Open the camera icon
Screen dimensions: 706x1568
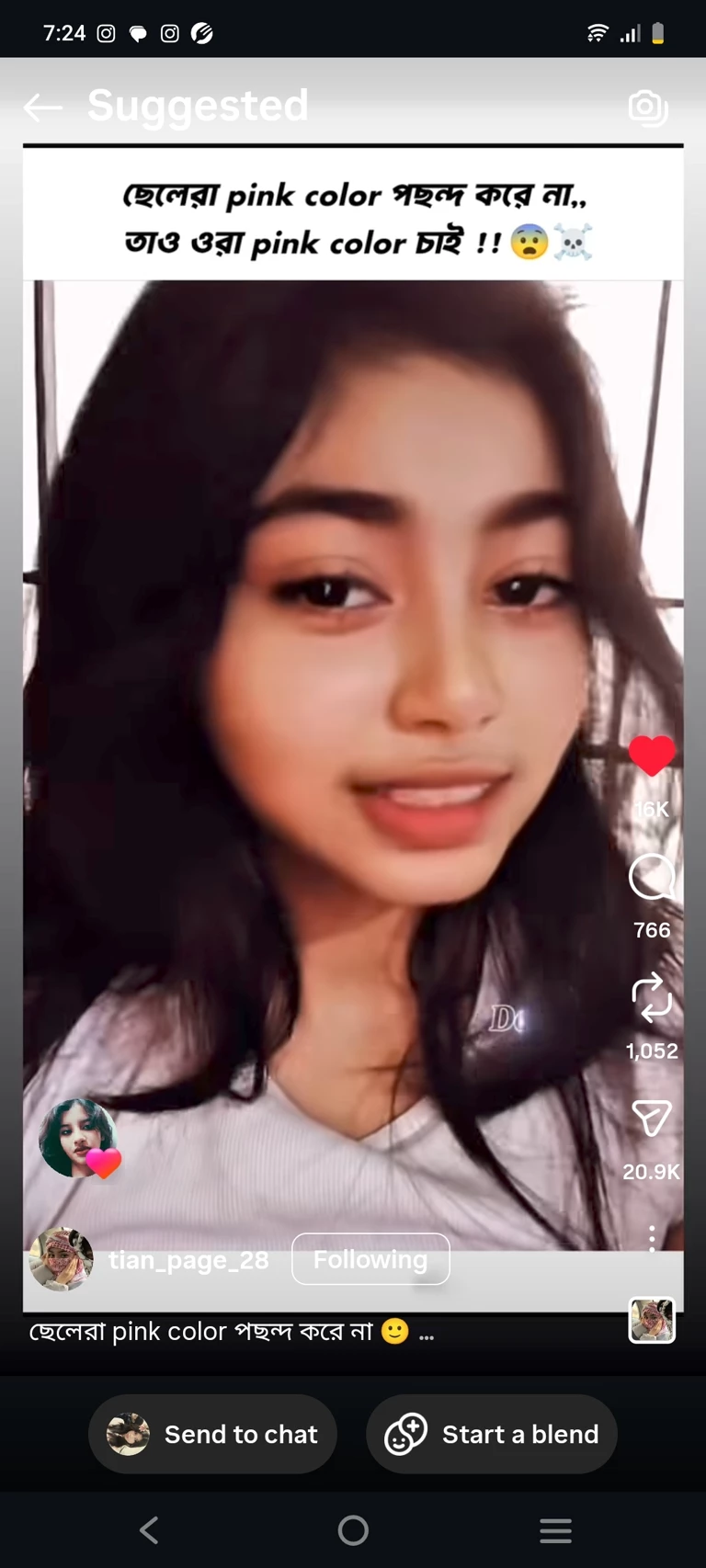[x=647, y=108]
